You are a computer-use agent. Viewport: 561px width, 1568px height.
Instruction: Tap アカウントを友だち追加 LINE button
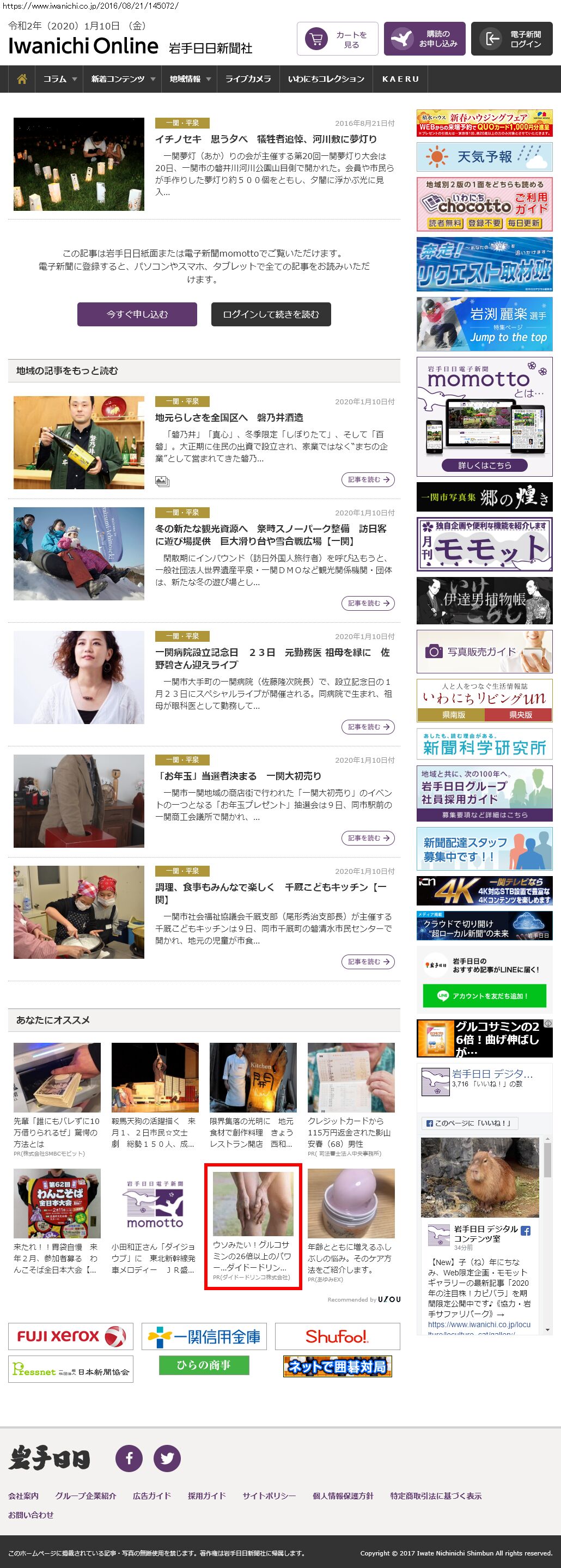[484, 996]
